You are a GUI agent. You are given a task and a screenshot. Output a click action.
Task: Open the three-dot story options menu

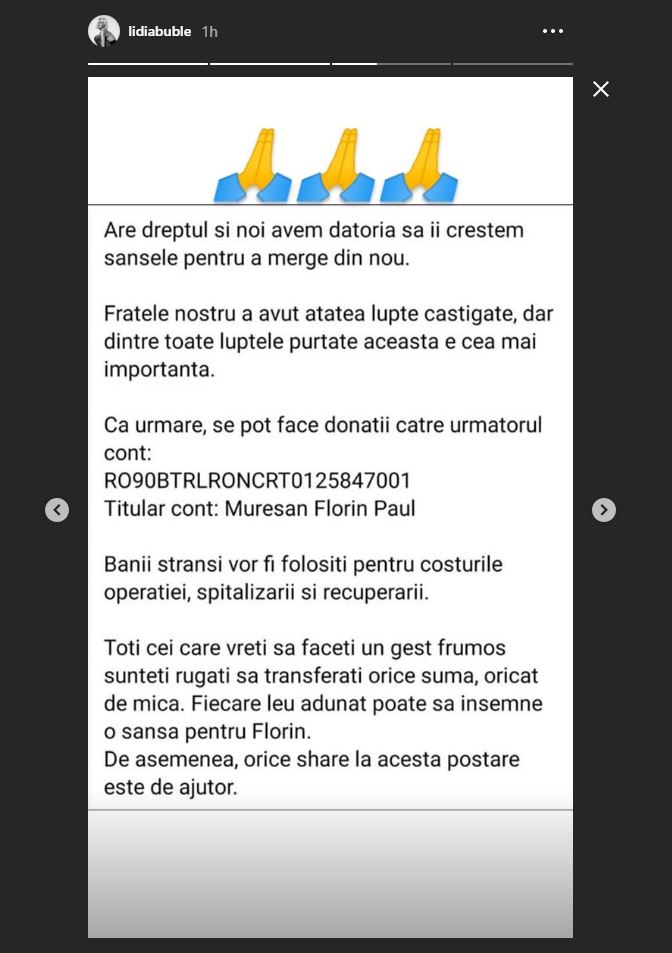click(552, 31)
